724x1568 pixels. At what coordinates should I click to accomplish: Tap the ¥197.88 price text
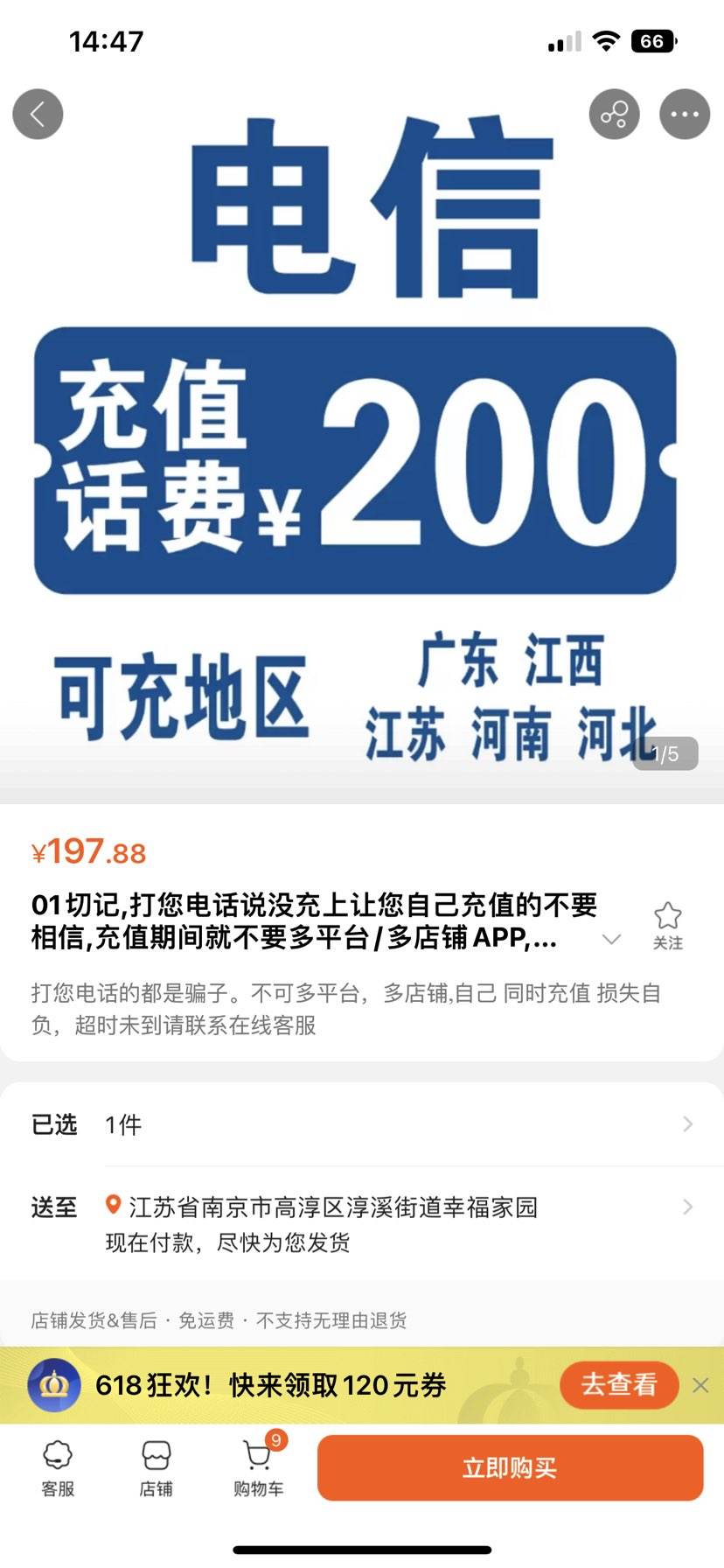[x=87, y=853]
